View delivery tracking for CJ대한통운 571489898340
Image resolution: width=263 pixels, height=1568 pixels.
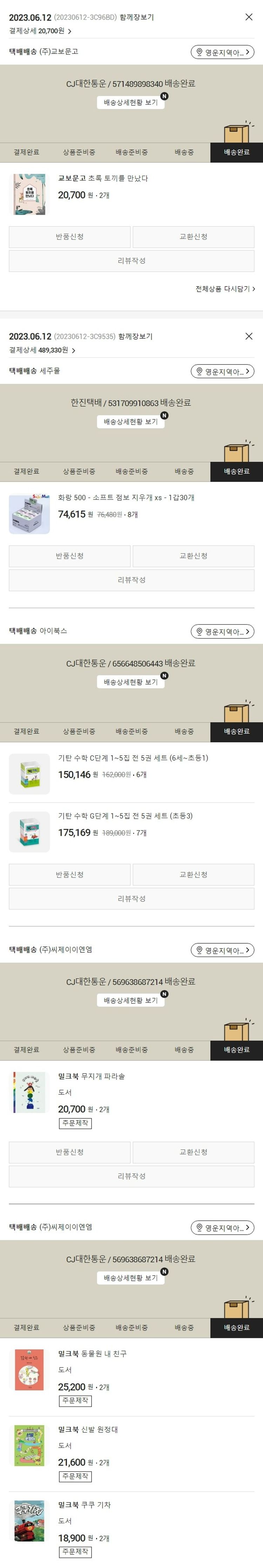pos(130,102)
